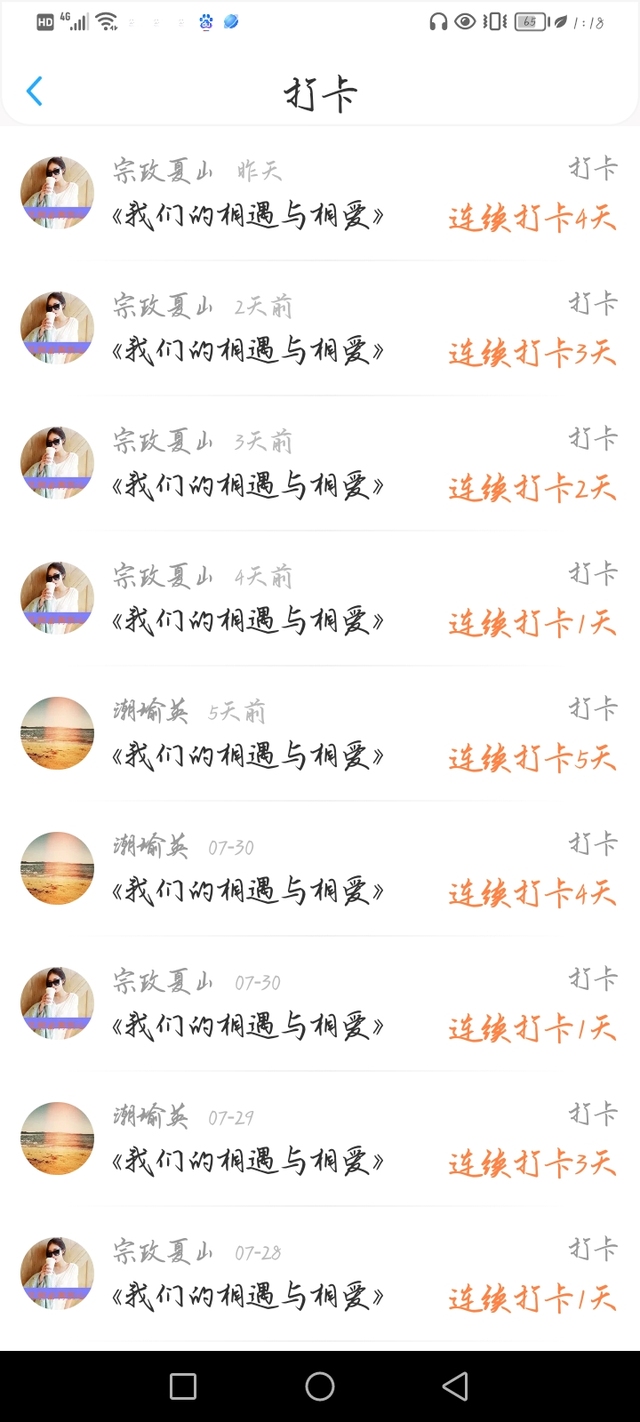Open 宗玖夏山's check-in from 2天前
This screenshot has height=1422, width=640.
point(320,329)
